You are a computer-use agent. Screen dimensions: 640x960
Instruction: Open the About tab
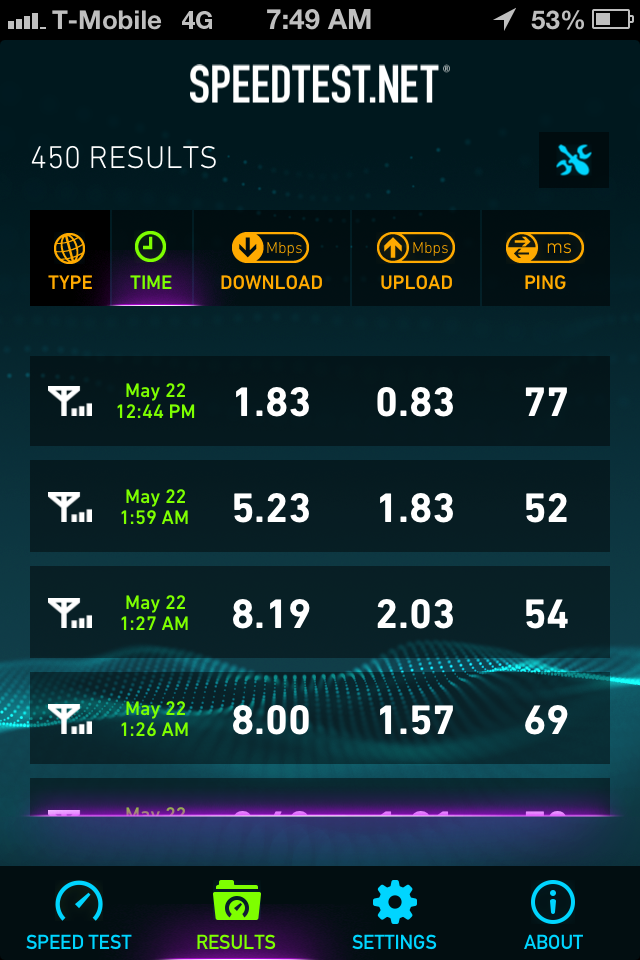coord(553,914)
